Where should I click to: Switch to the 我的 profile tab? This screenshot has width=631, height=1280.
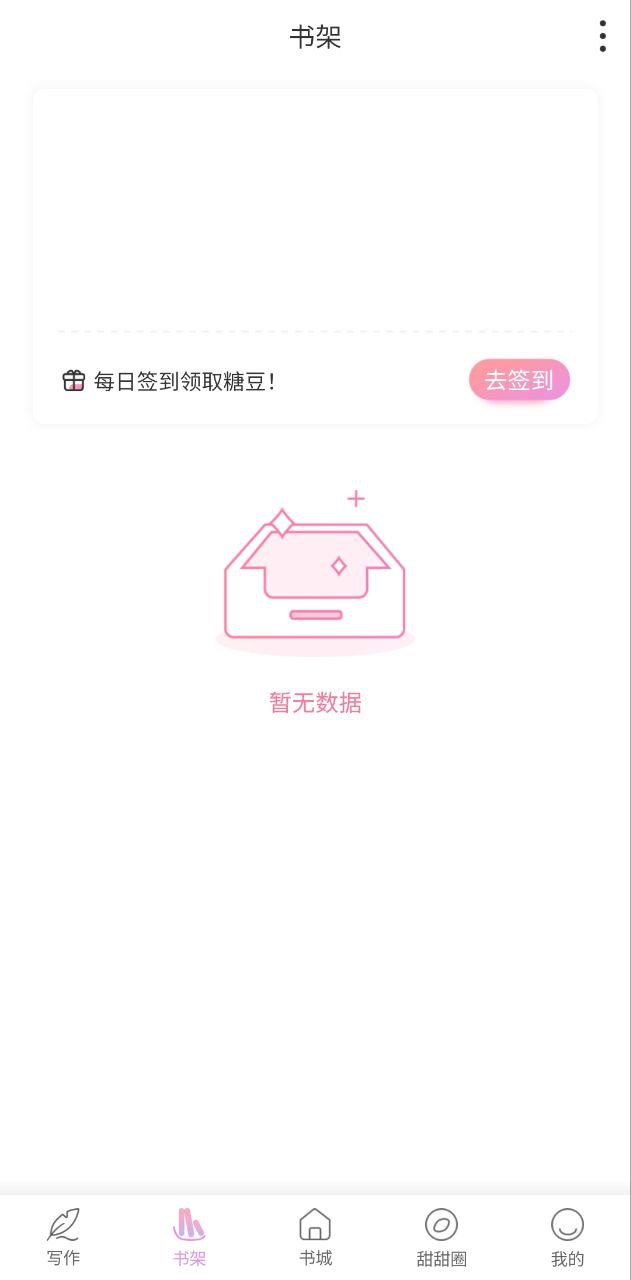[x=567, y=1237]
